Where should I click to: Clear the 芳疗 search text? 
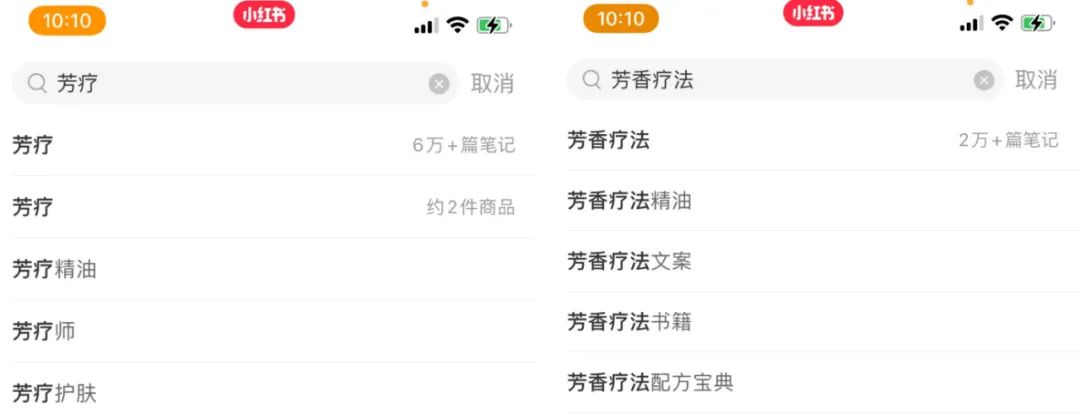439,84
